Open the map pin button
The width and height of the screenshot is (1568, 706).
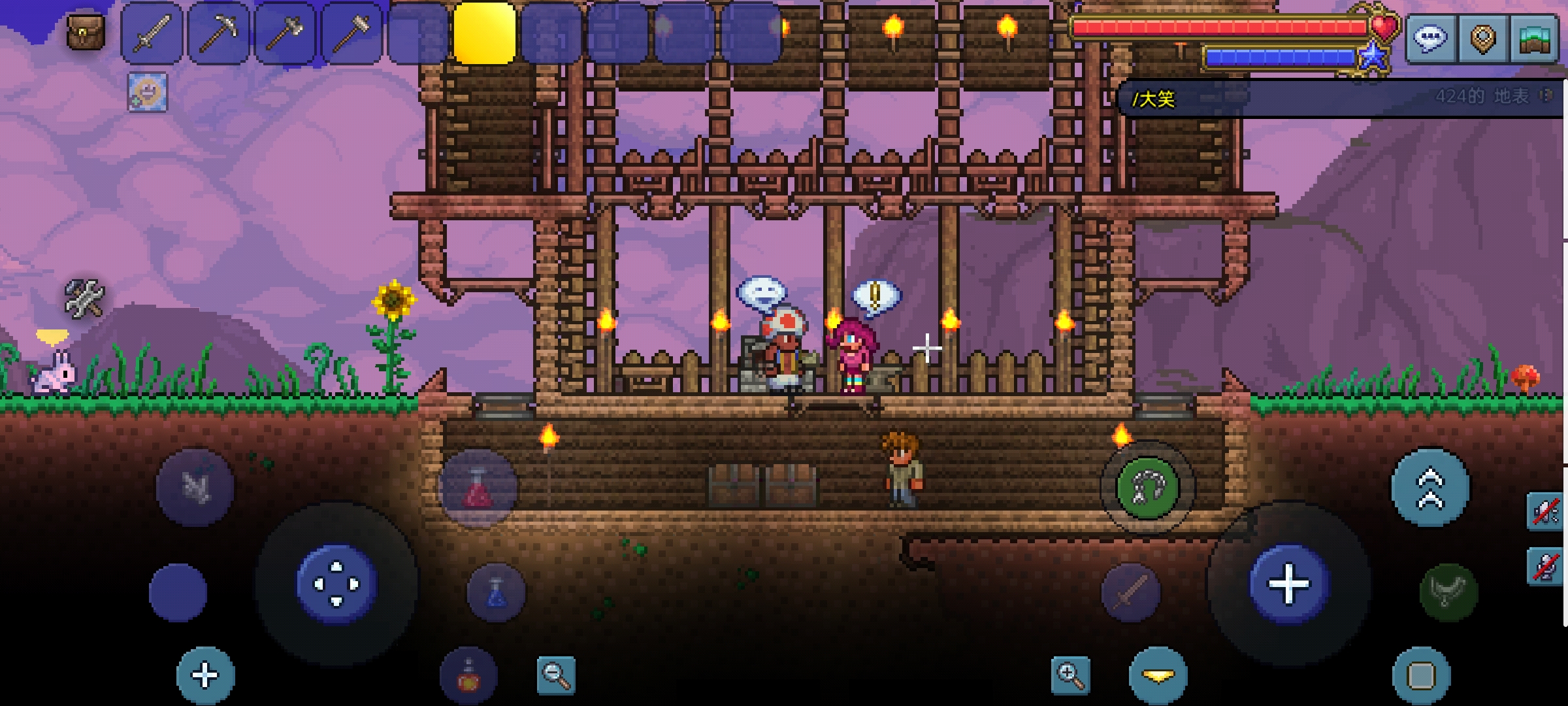pos(1483,39)
